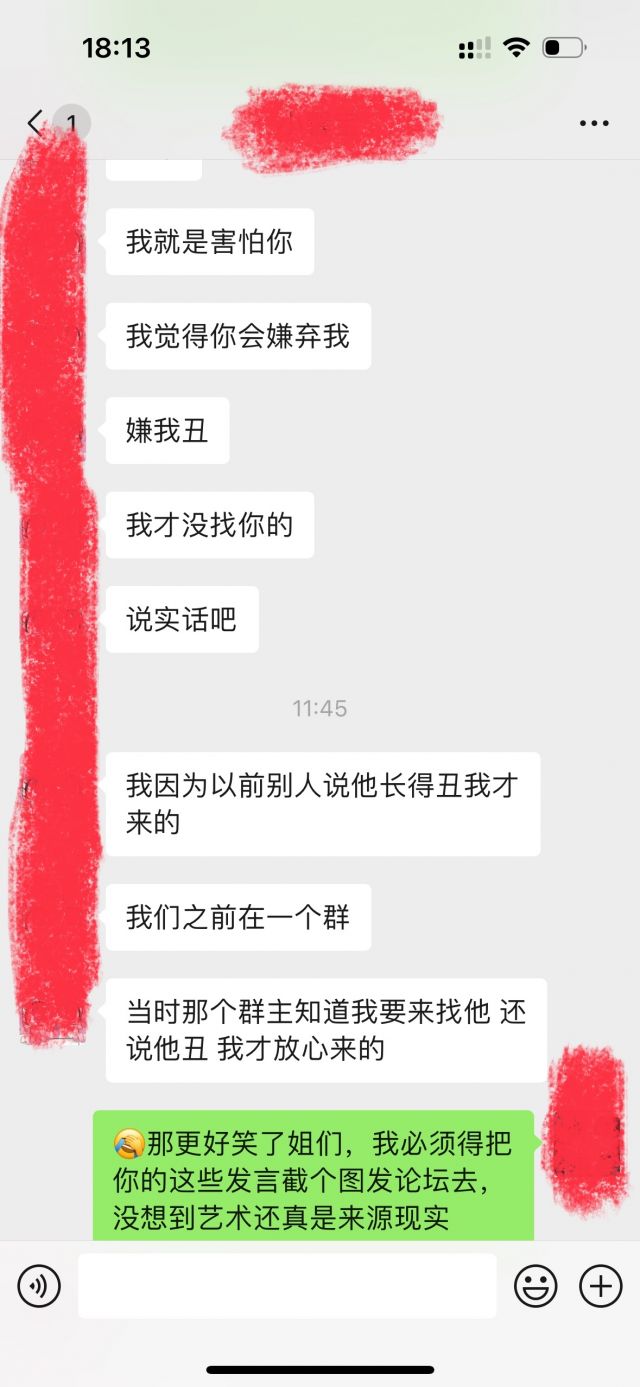Image resolution: width=640 pixels, height=1387 pixels.
Task: Focus the message text field
Action: pyautogui.click(x=287, y=1286)
